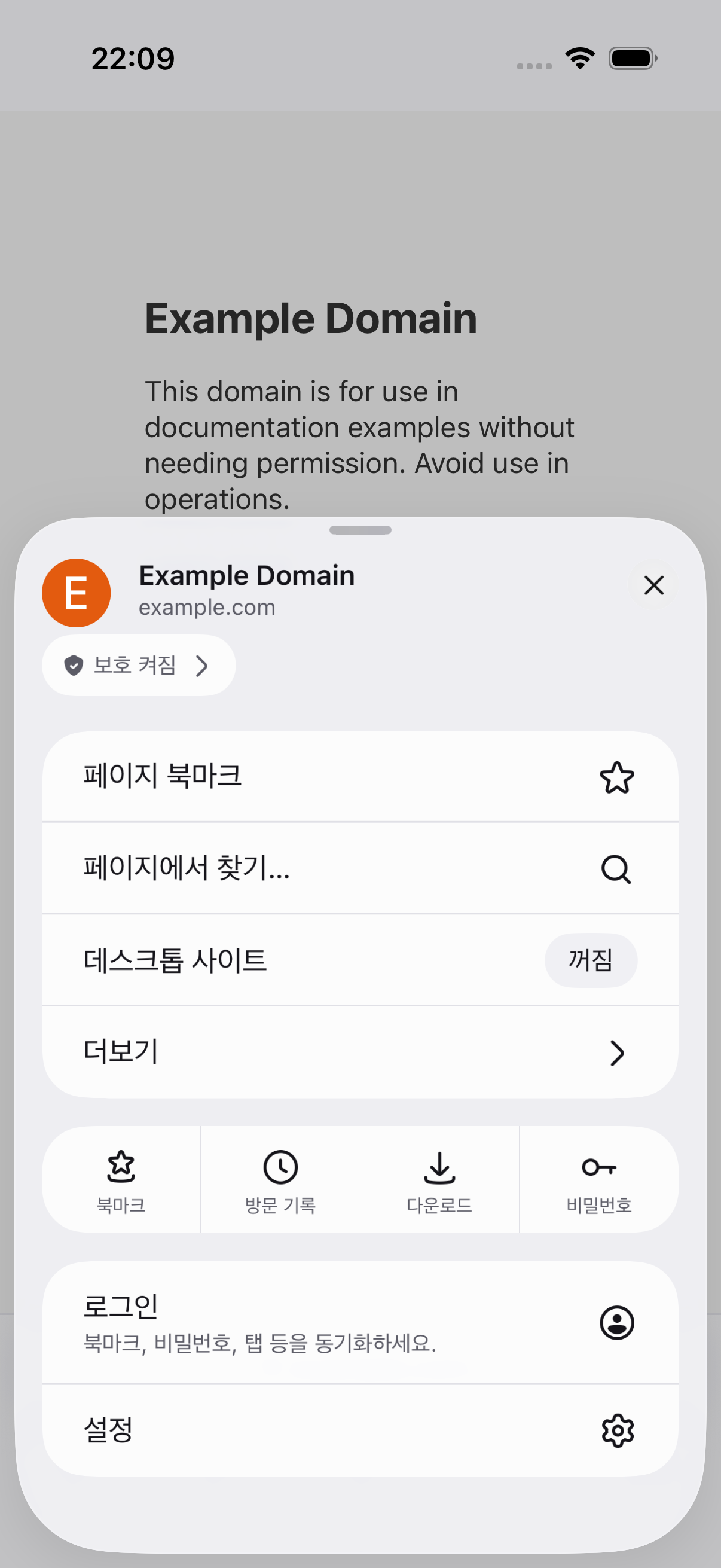Tap 로그인 to sync your data
The width and height of the screenshot is (721, 1568).
point(360,1323)
